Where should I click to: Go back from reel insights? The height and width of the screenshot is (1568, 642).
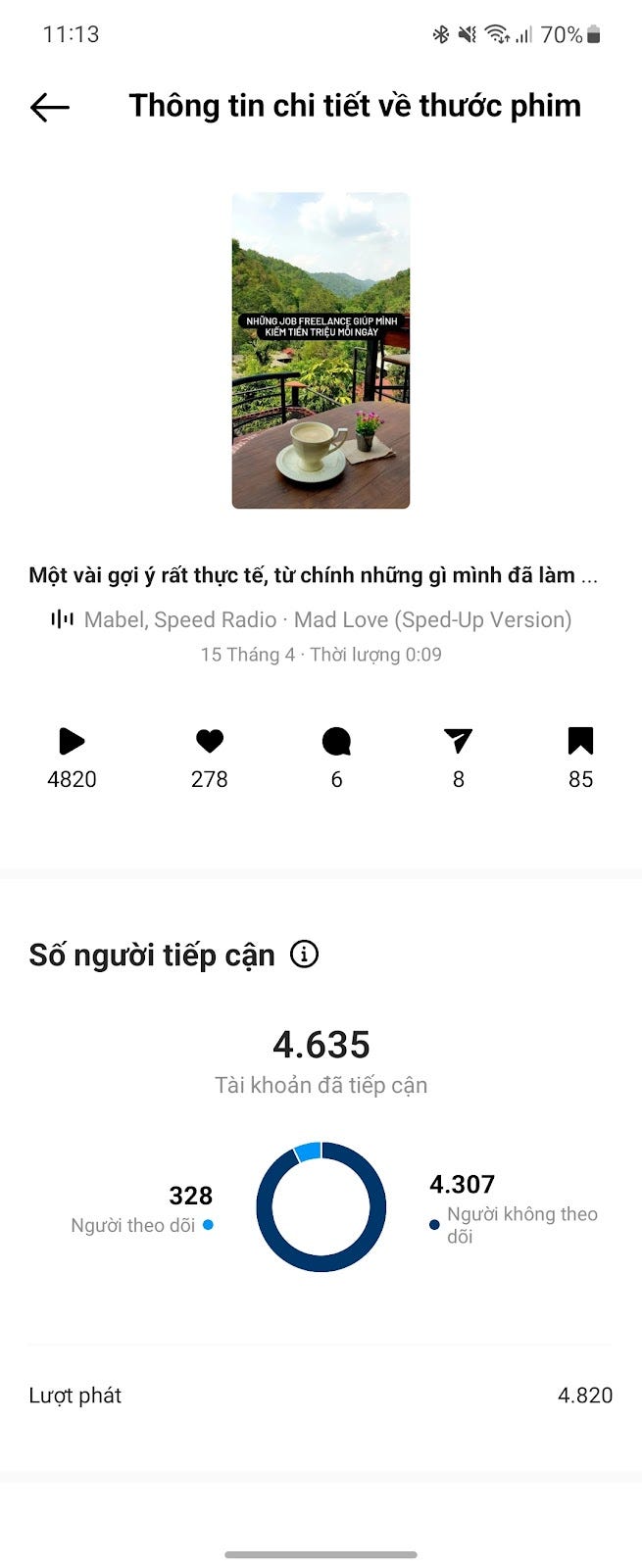point(49,107)
